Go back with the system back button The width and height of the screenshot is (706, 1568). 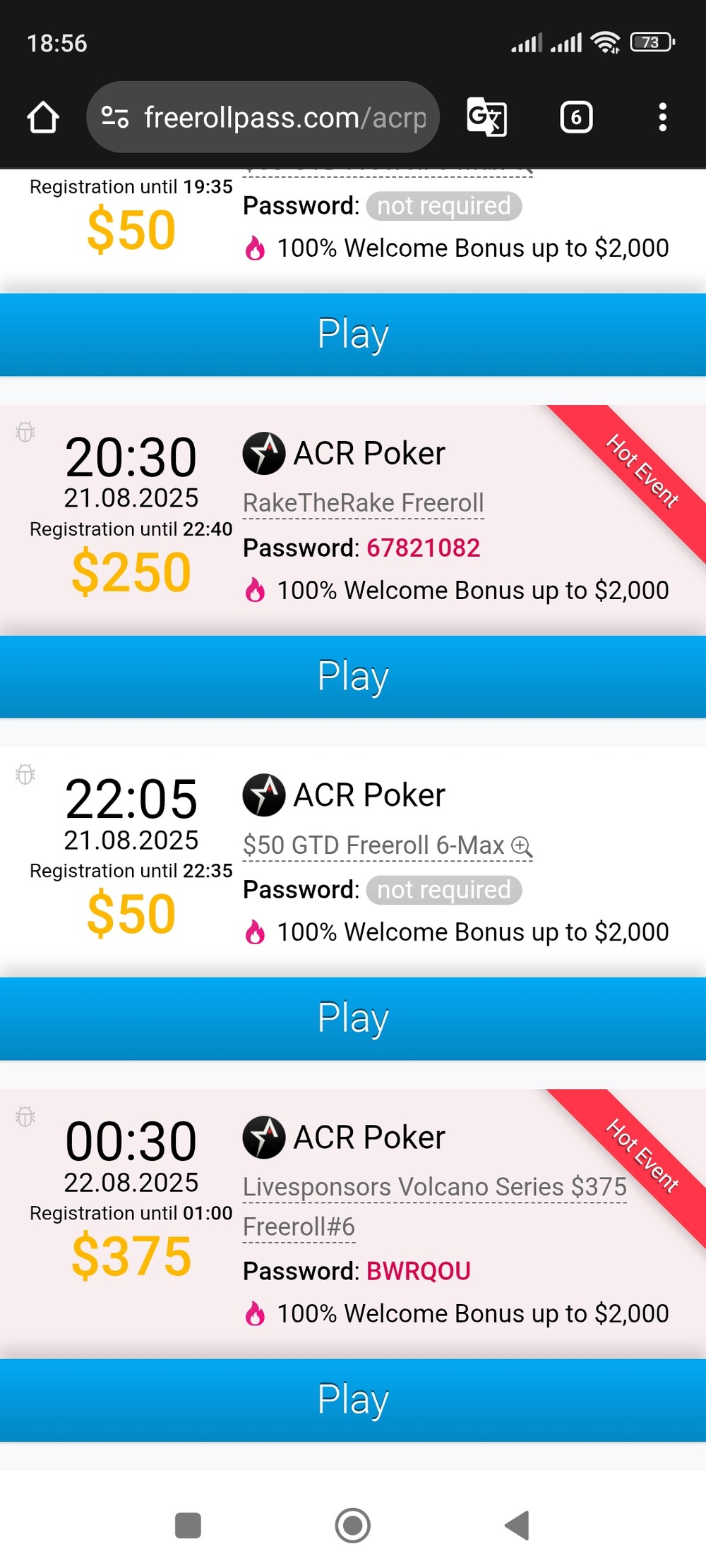pyautogui.click(x=517, y=1525)
